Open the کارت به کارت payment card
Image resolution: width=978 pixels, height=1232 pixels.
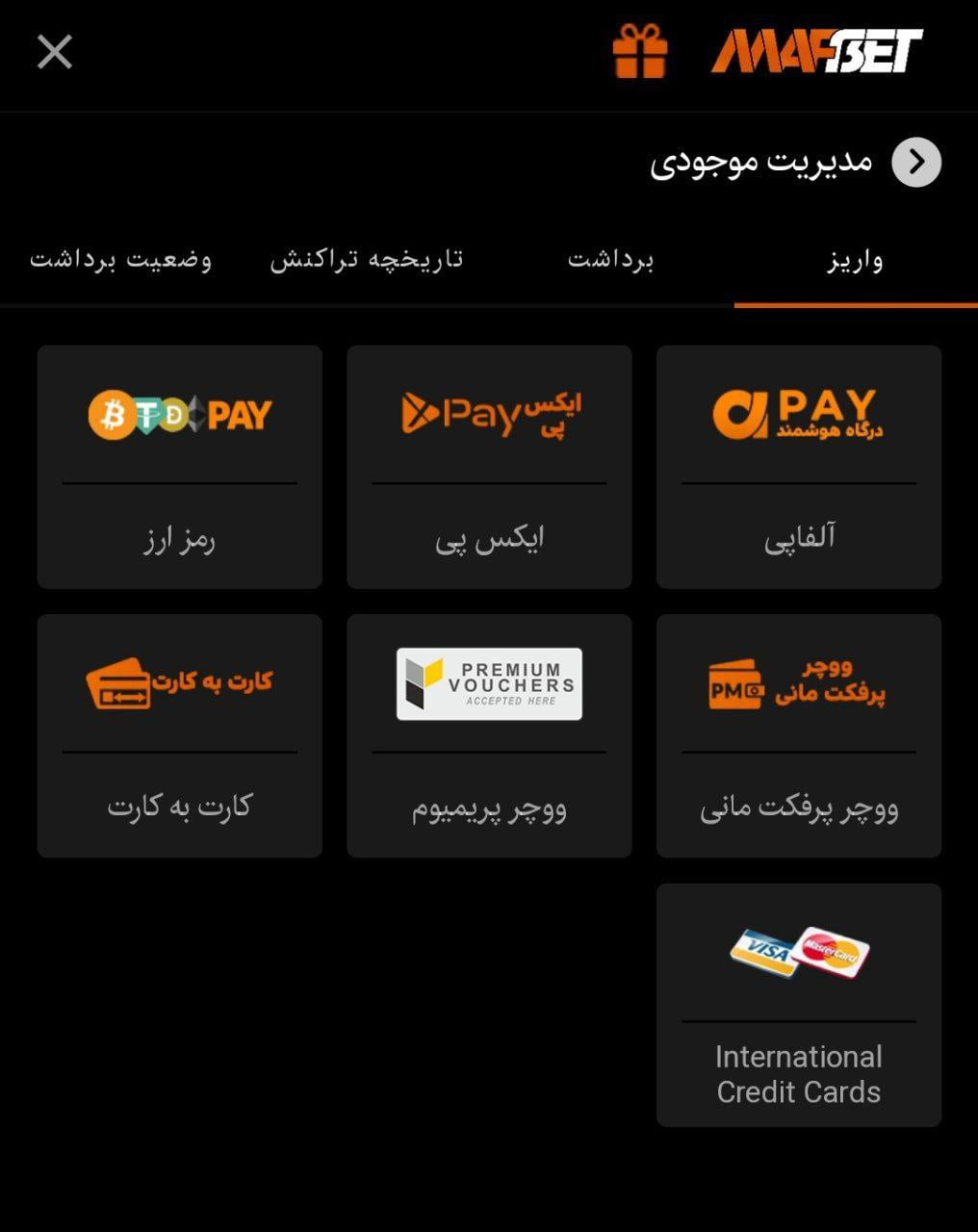179,736
